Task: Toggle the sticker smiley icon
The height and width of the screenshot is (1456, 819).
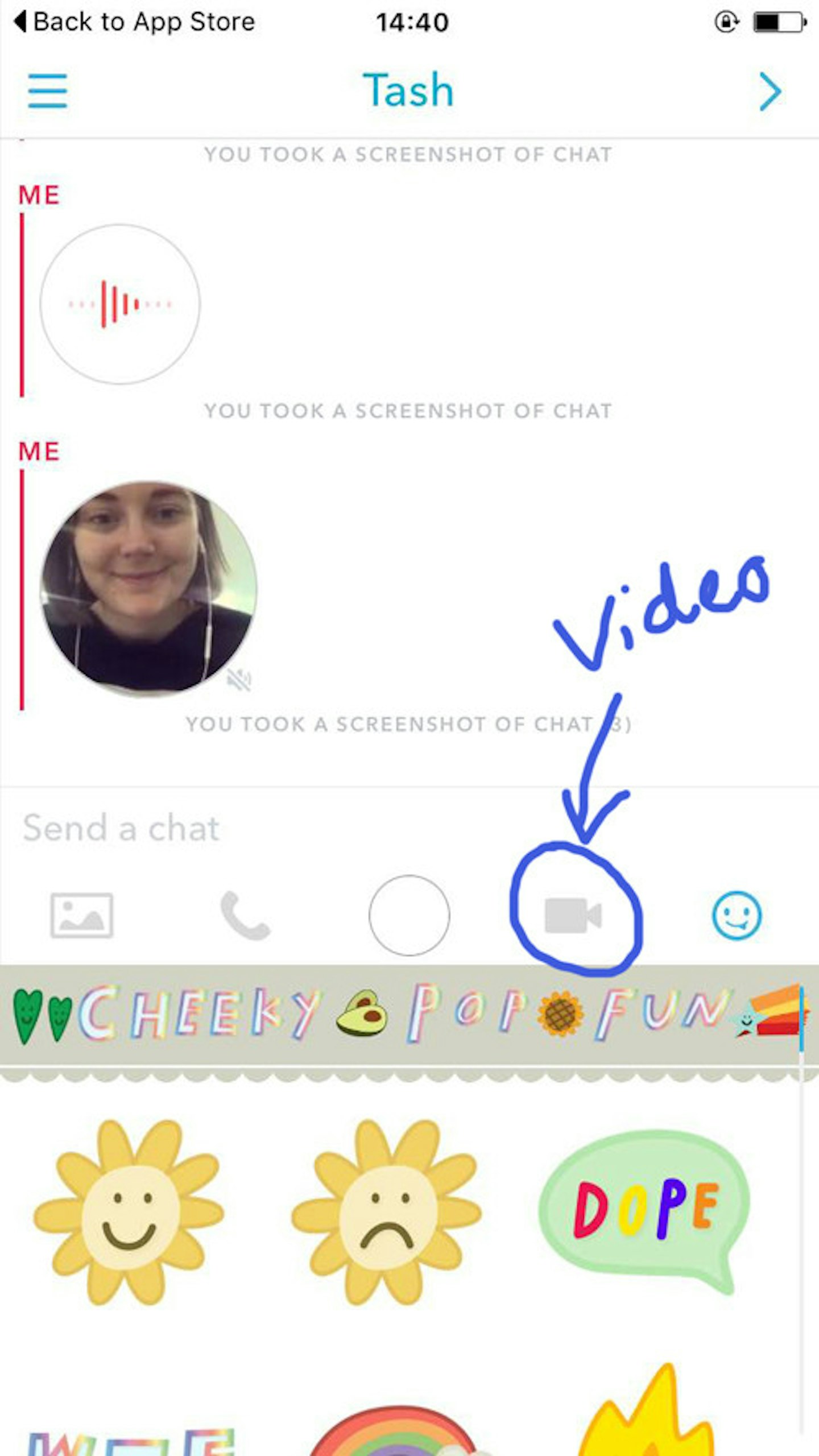Action: [737, 915]
